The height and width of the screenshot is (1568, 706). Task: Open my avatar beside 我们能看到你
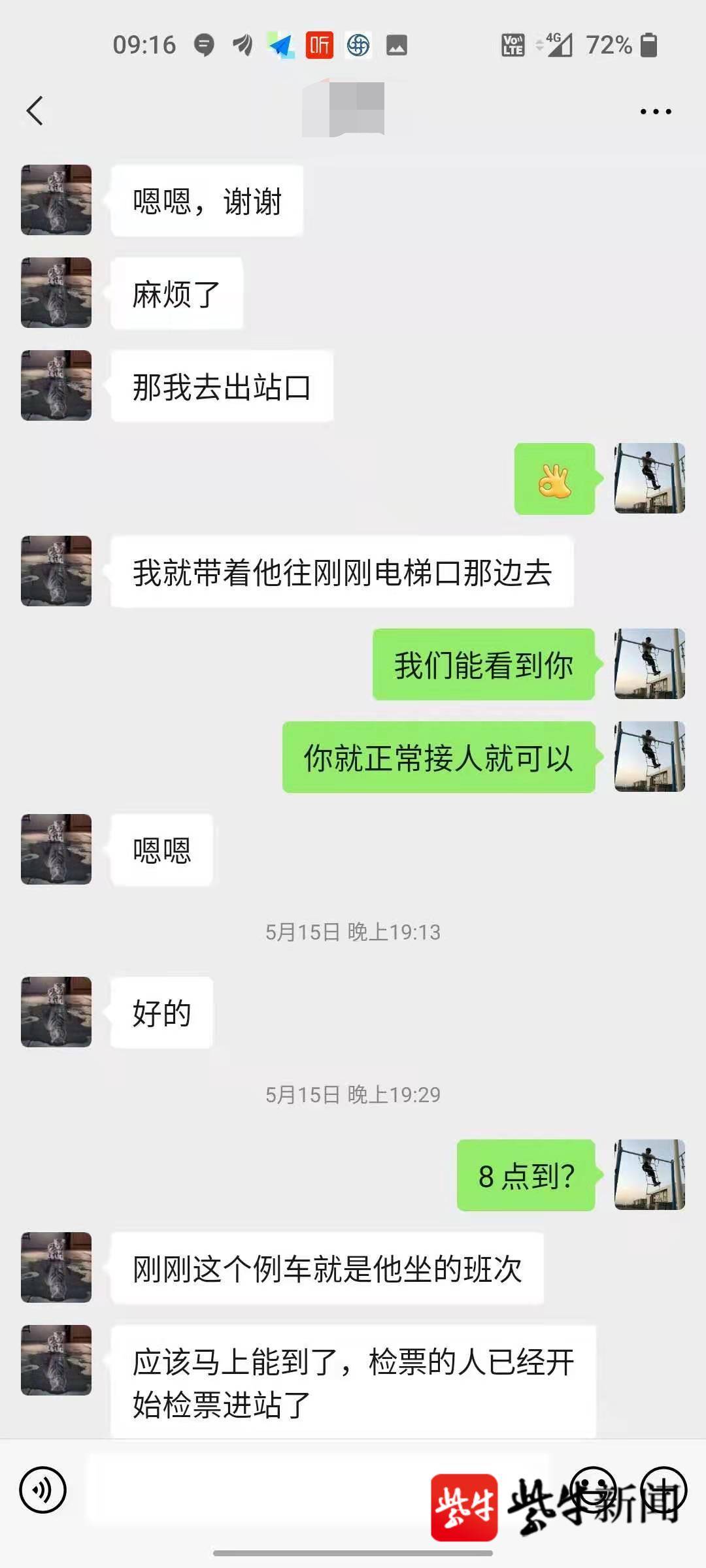click(649, 664)
